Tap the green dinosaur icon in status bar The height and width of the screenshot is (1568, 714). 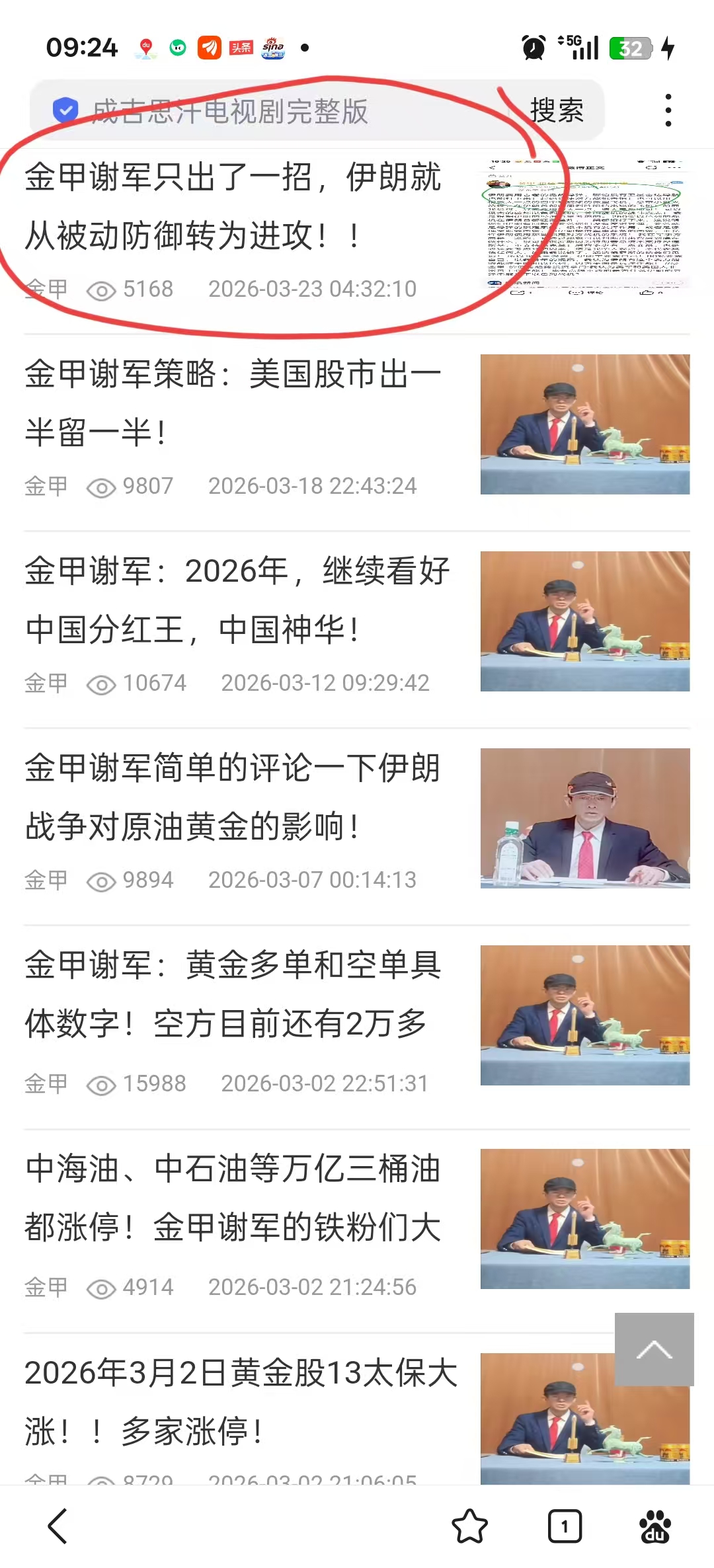(177, 48)
